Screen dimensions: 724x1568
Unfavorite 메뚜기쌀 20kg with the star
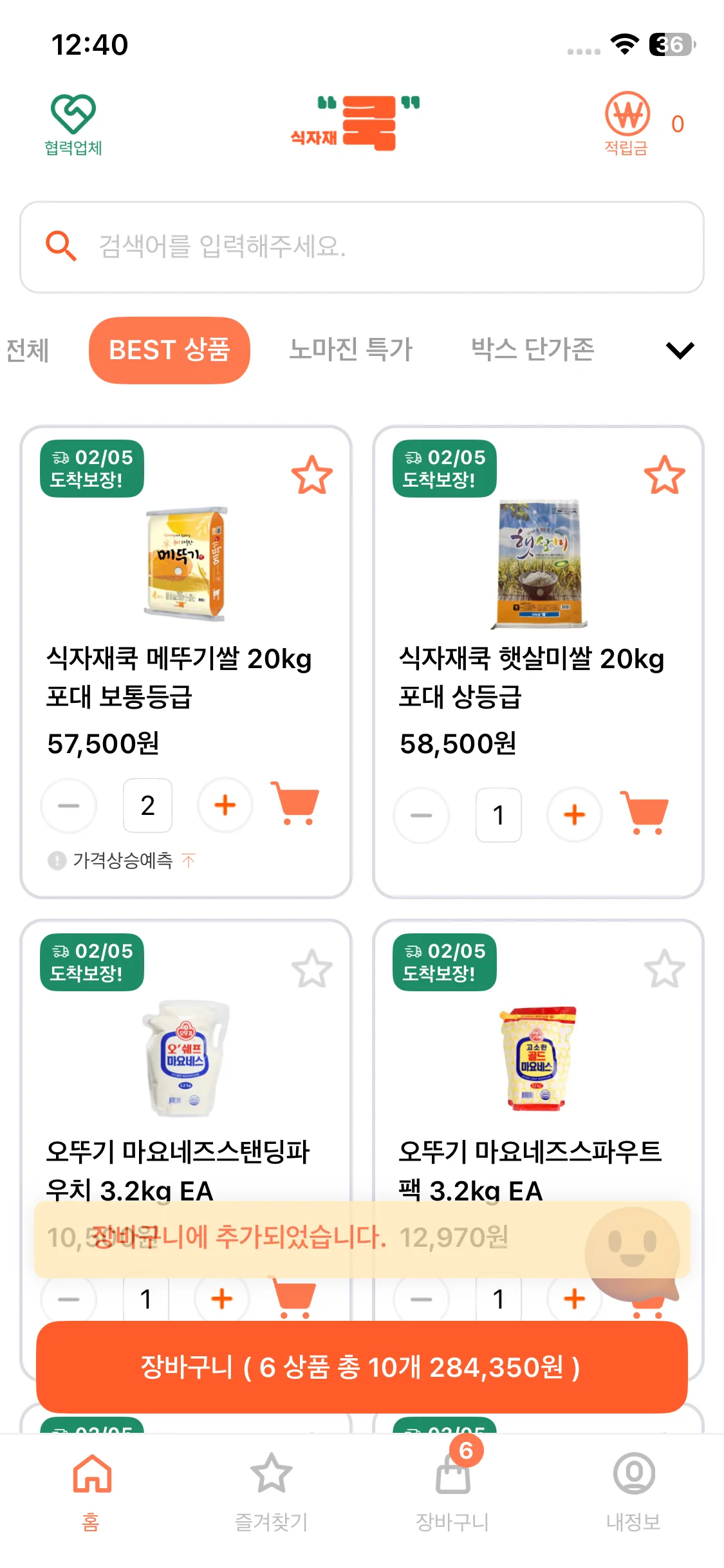[312, 476]
